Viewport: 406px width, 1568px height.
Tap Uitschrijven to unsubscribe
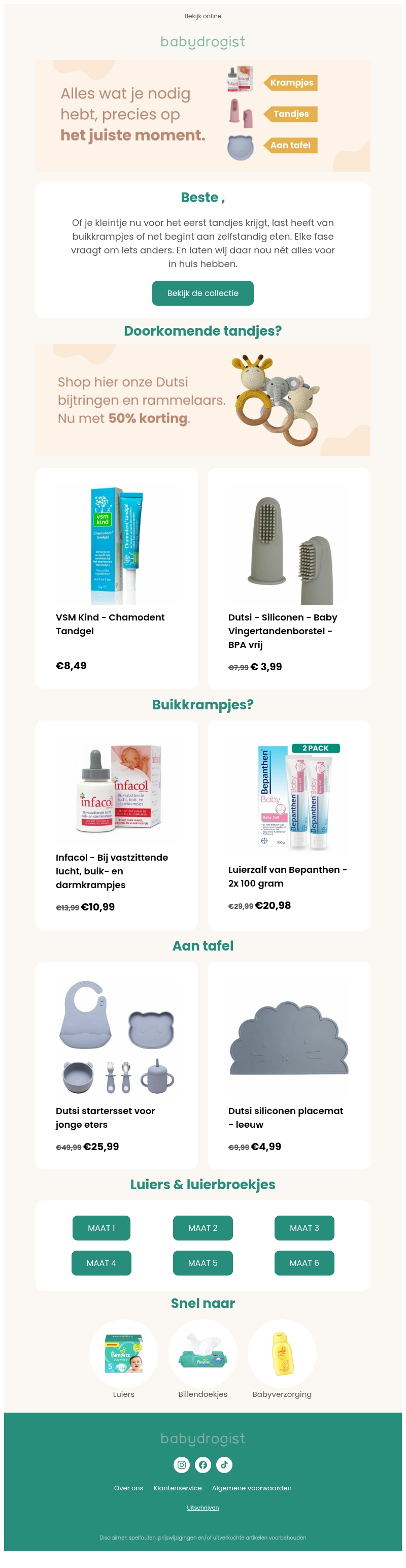pos(202,1507)
